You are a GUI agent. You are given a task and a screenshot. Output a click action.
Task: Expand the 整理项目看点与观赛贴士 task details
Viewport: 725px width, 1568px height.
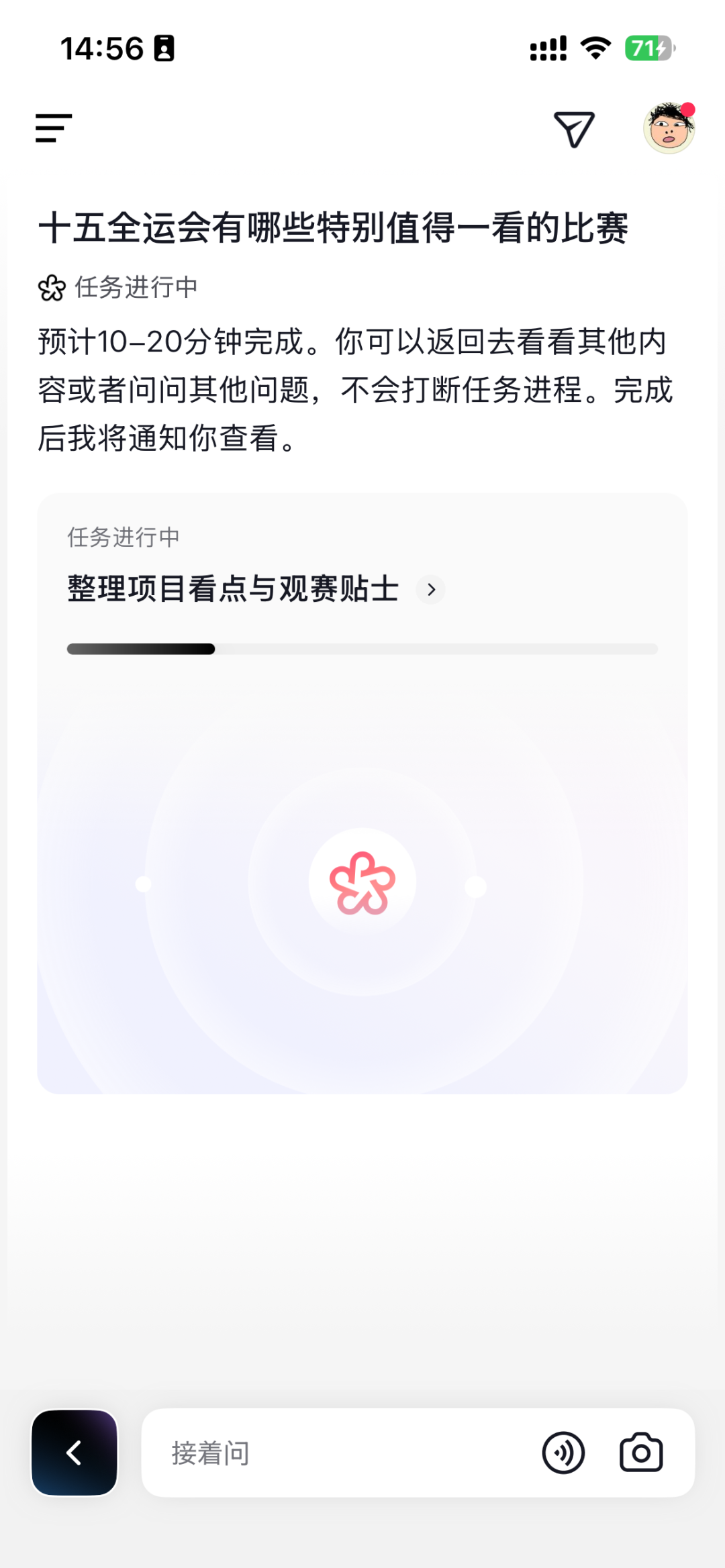tap(232, 589)
